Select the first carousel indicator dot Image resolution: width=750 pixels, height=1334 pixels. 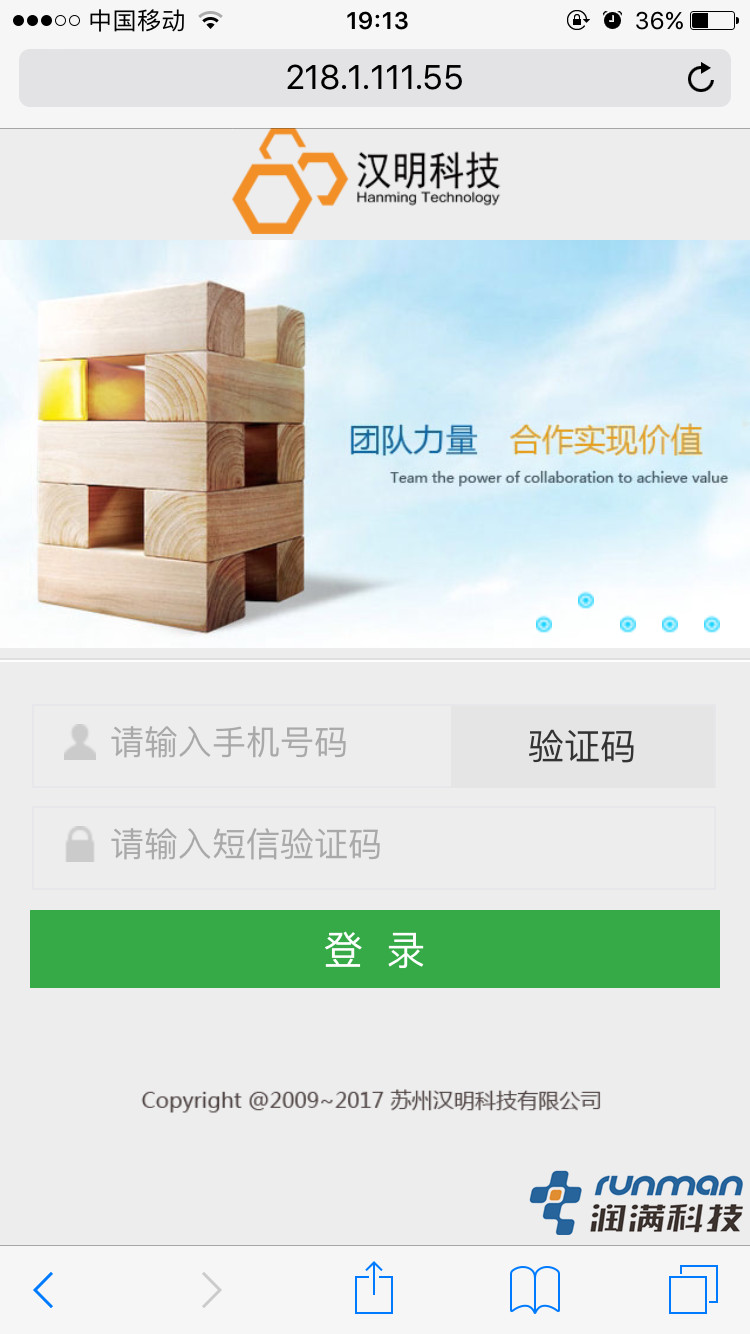(x=544, y=624)
